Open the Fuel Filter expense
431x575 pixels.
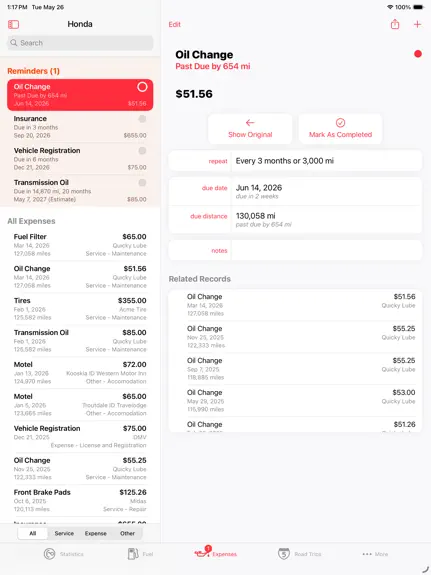[x=80, y=245]
